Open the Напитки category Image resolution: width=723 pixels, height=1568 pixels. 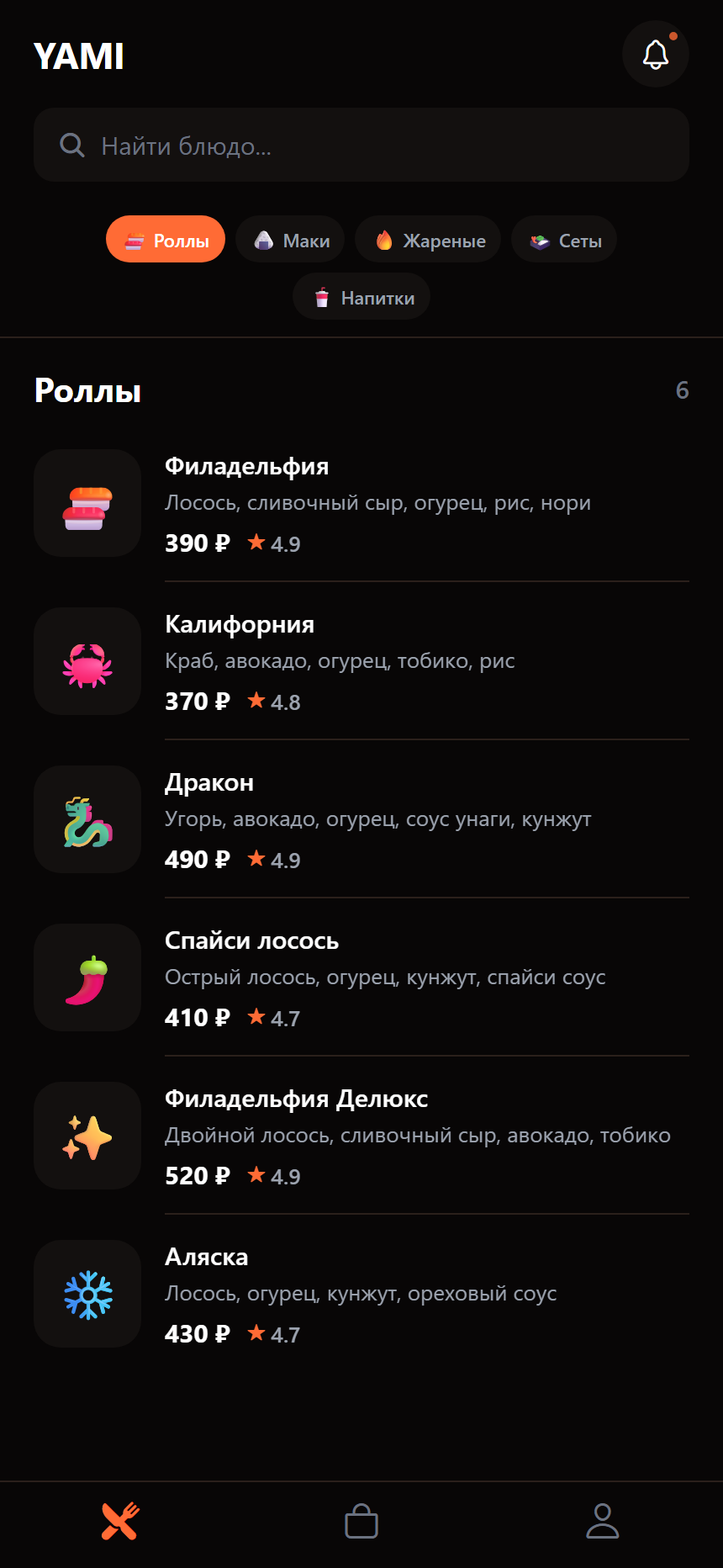point(361,296)
